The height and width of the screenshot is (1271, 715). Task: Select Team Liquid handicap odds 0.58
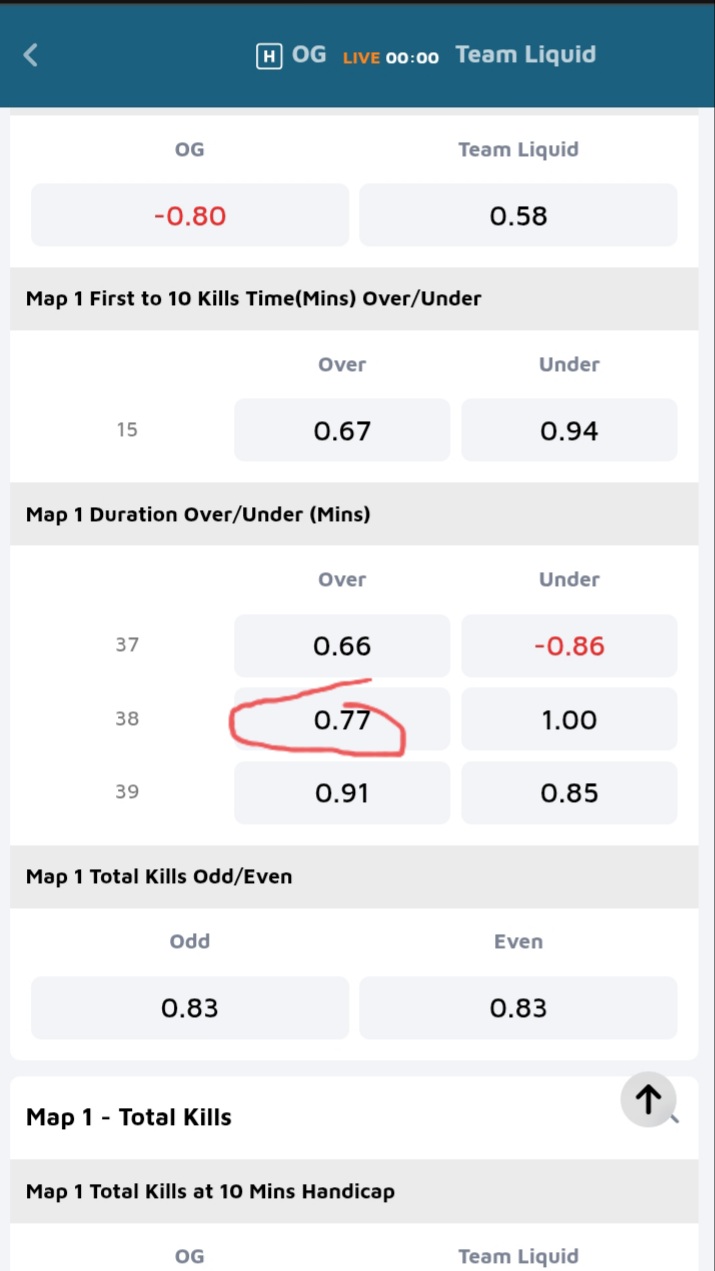pos(518,215)
